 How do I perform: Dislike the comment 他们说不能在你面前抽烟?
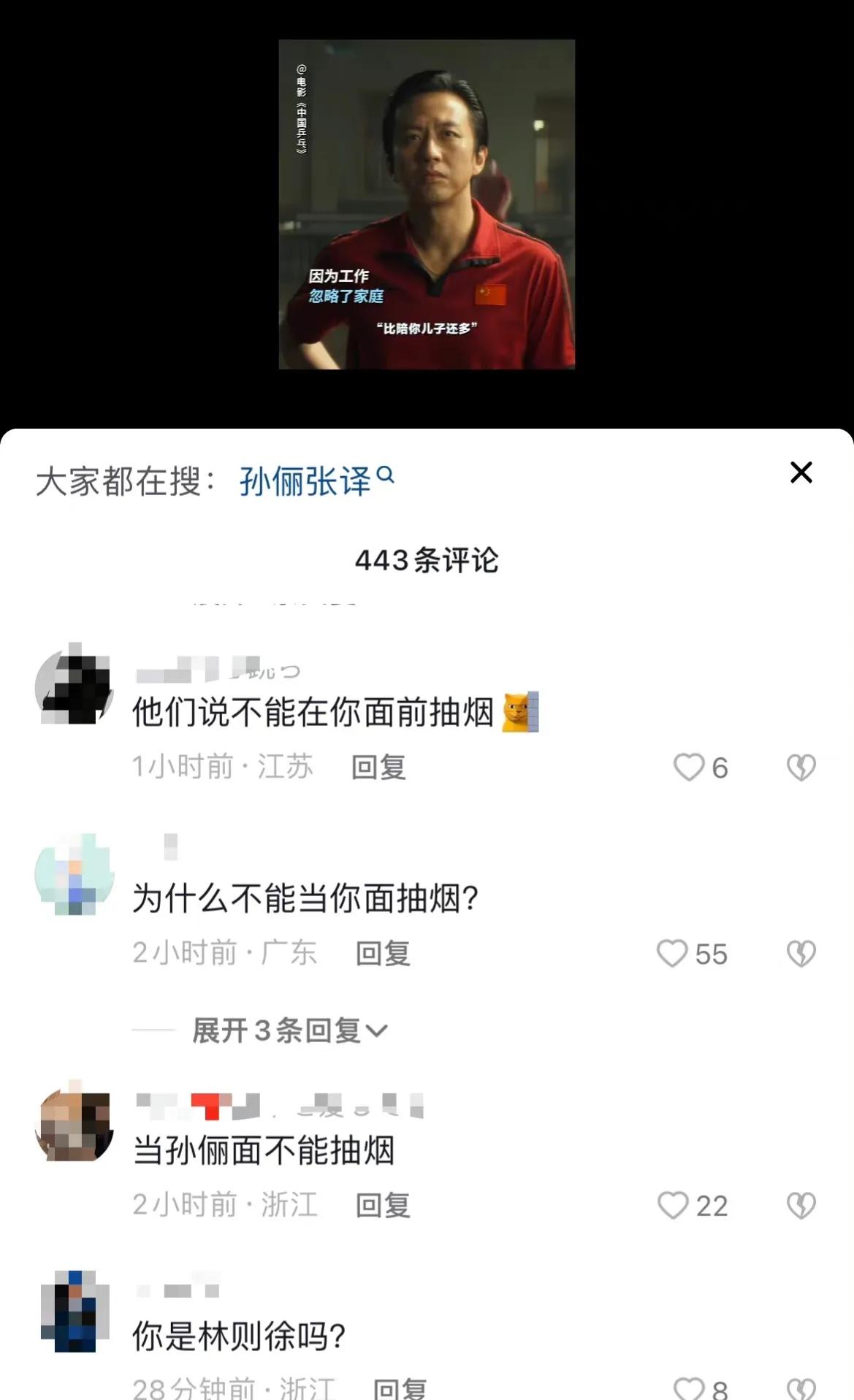801,768
